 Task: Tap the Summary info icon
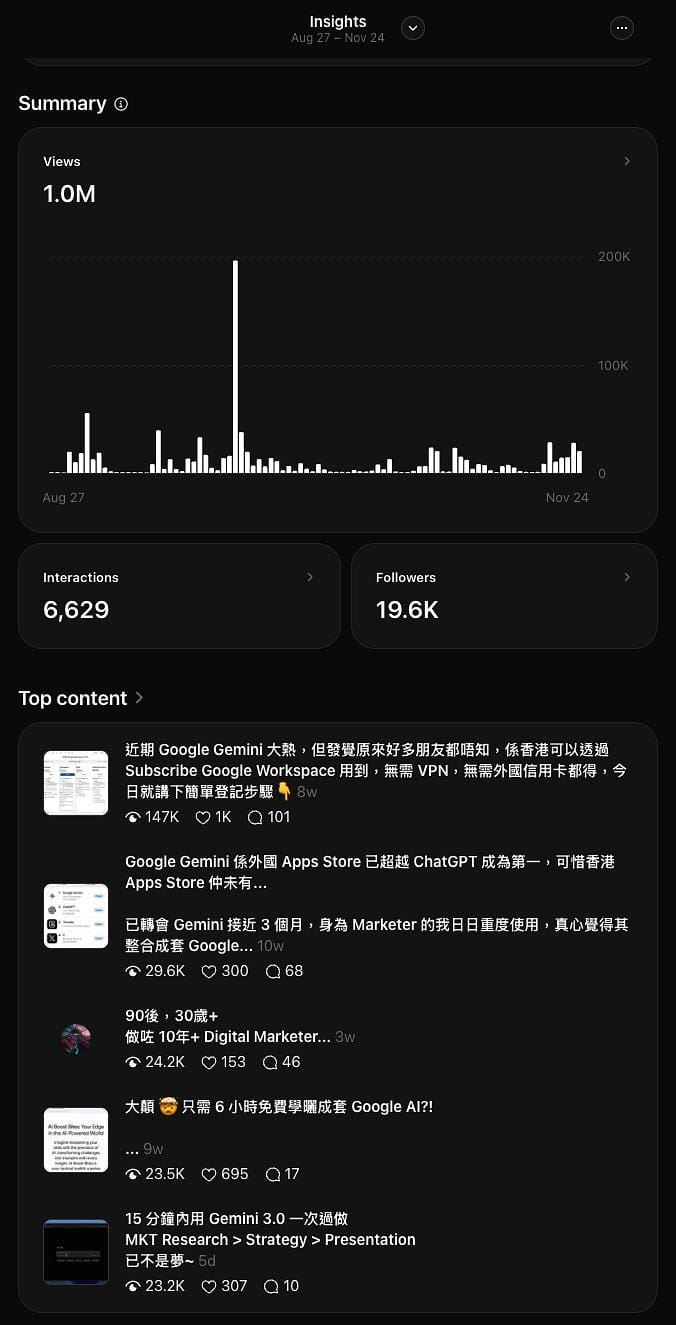[x=121, y=104]
